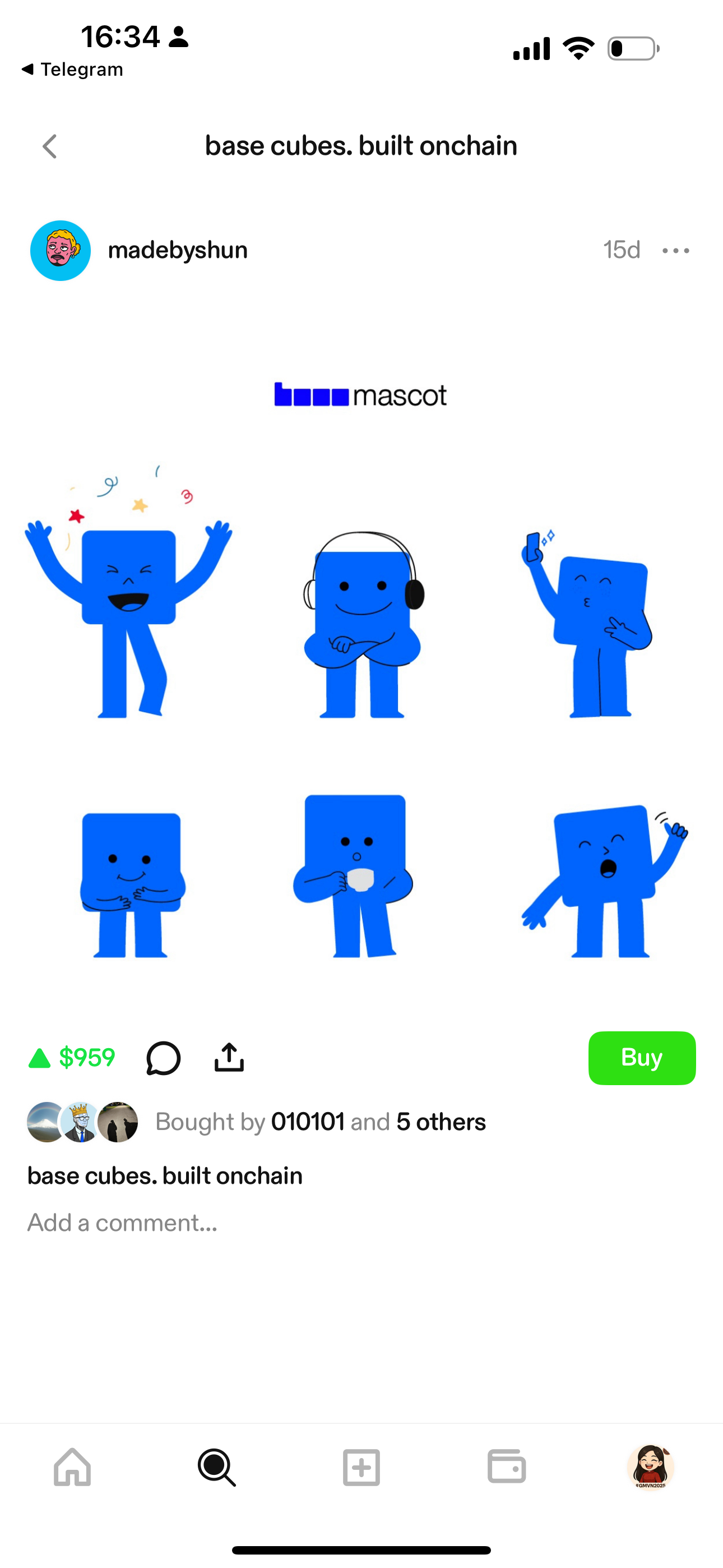This screenshot has height=1568, width=723.
Task: Return to Telegram via status bar
Action: click(72, 70)
